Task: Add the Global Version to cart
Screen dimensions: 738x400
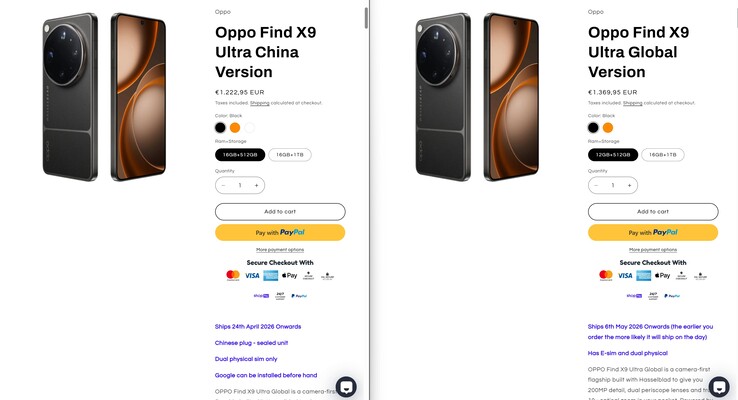Action: 653,212
